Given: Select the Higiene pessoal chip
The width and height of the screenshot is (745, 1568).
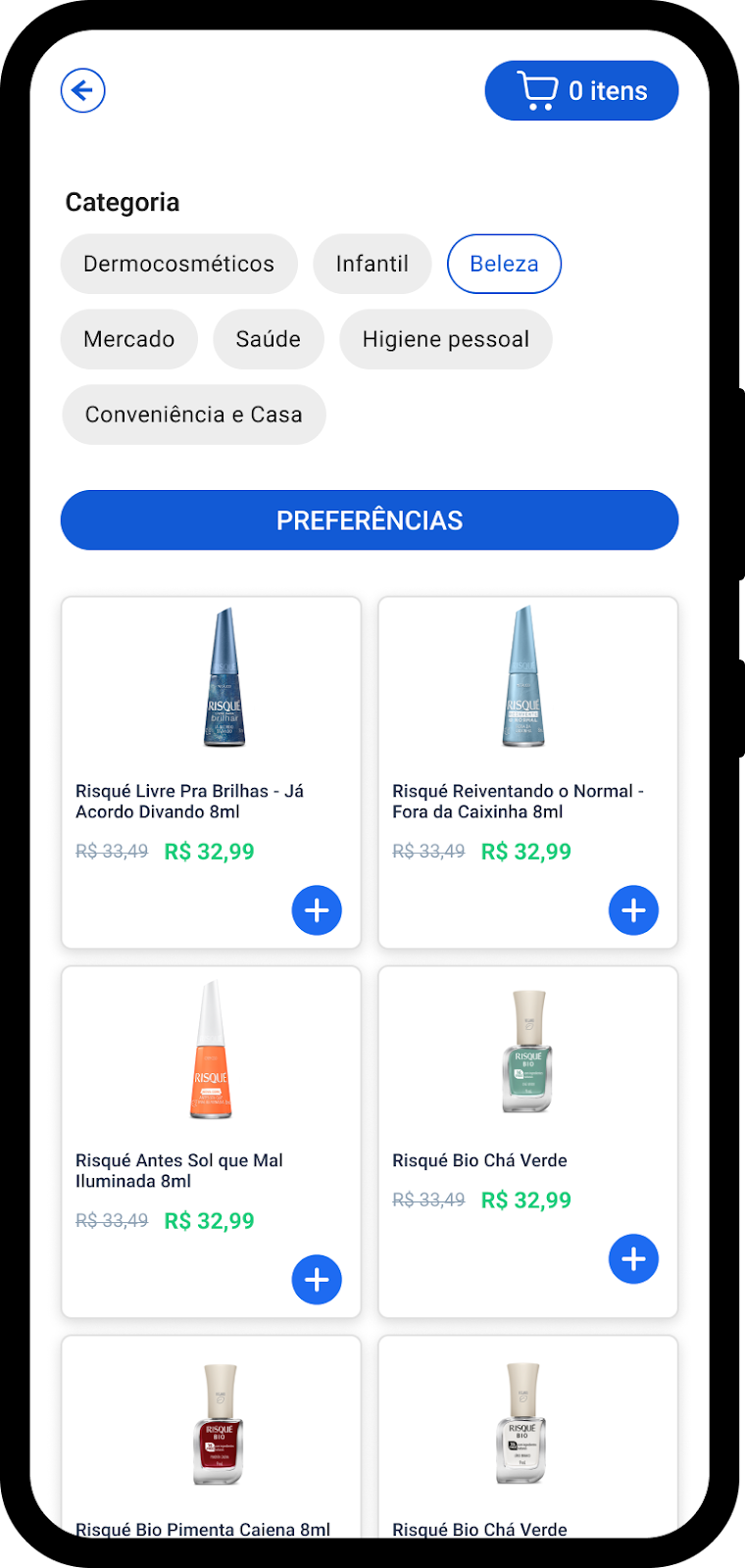Looking at the screenshot, I should (445, 339).
